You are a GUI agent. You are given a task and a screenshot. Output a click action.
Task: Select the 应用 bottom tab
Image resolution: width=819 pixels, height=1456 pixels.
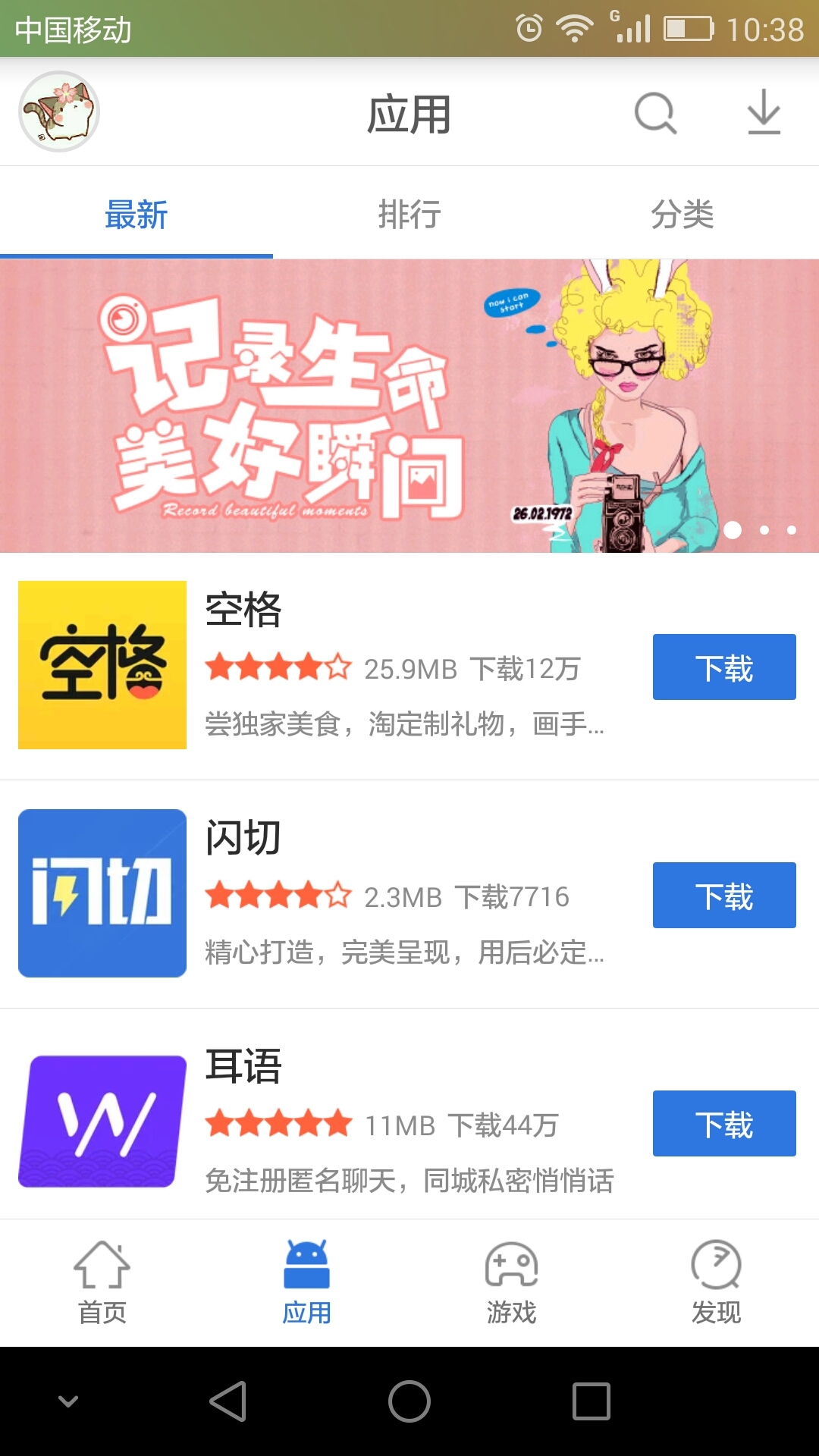point(306,1283)
